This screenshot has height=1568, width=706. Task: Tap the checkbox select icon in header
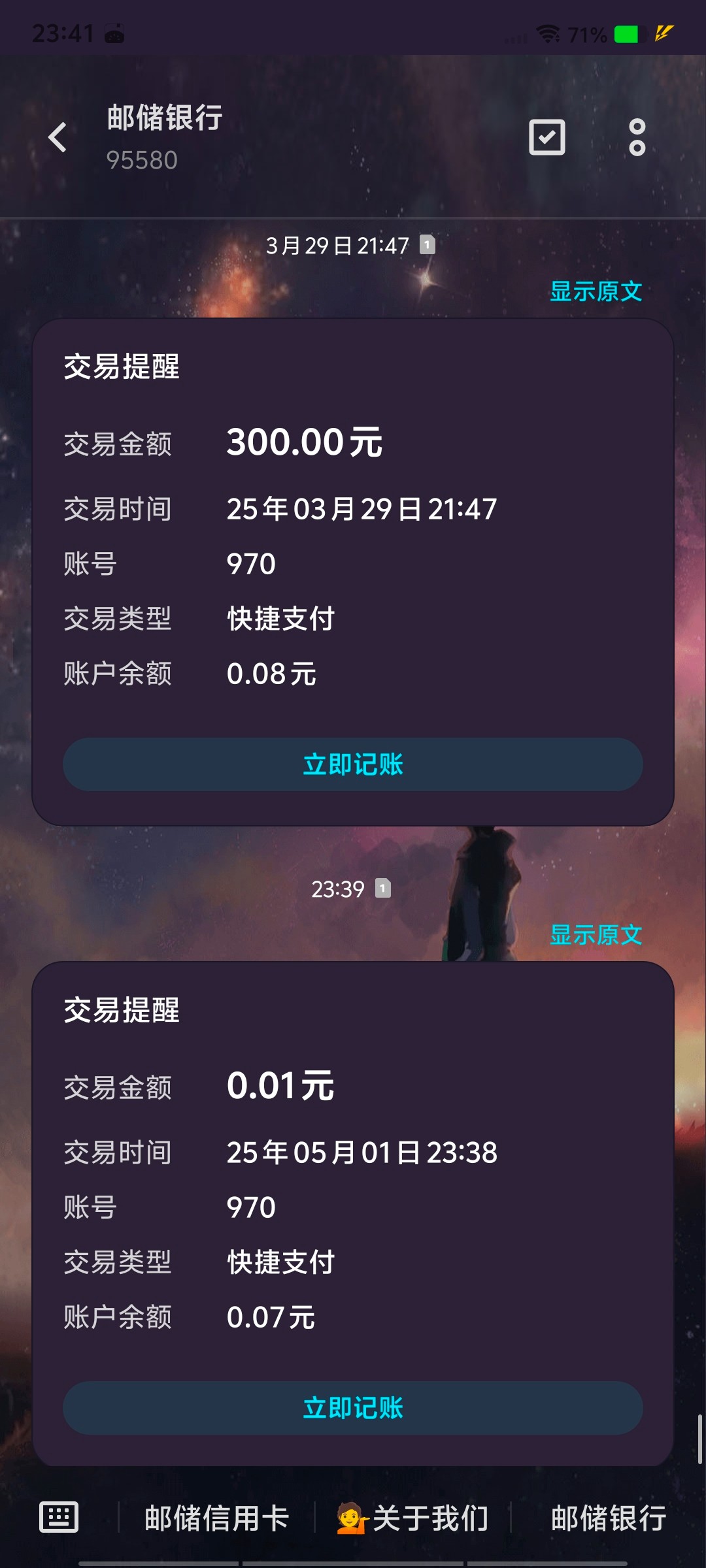[x=546, y=137]
